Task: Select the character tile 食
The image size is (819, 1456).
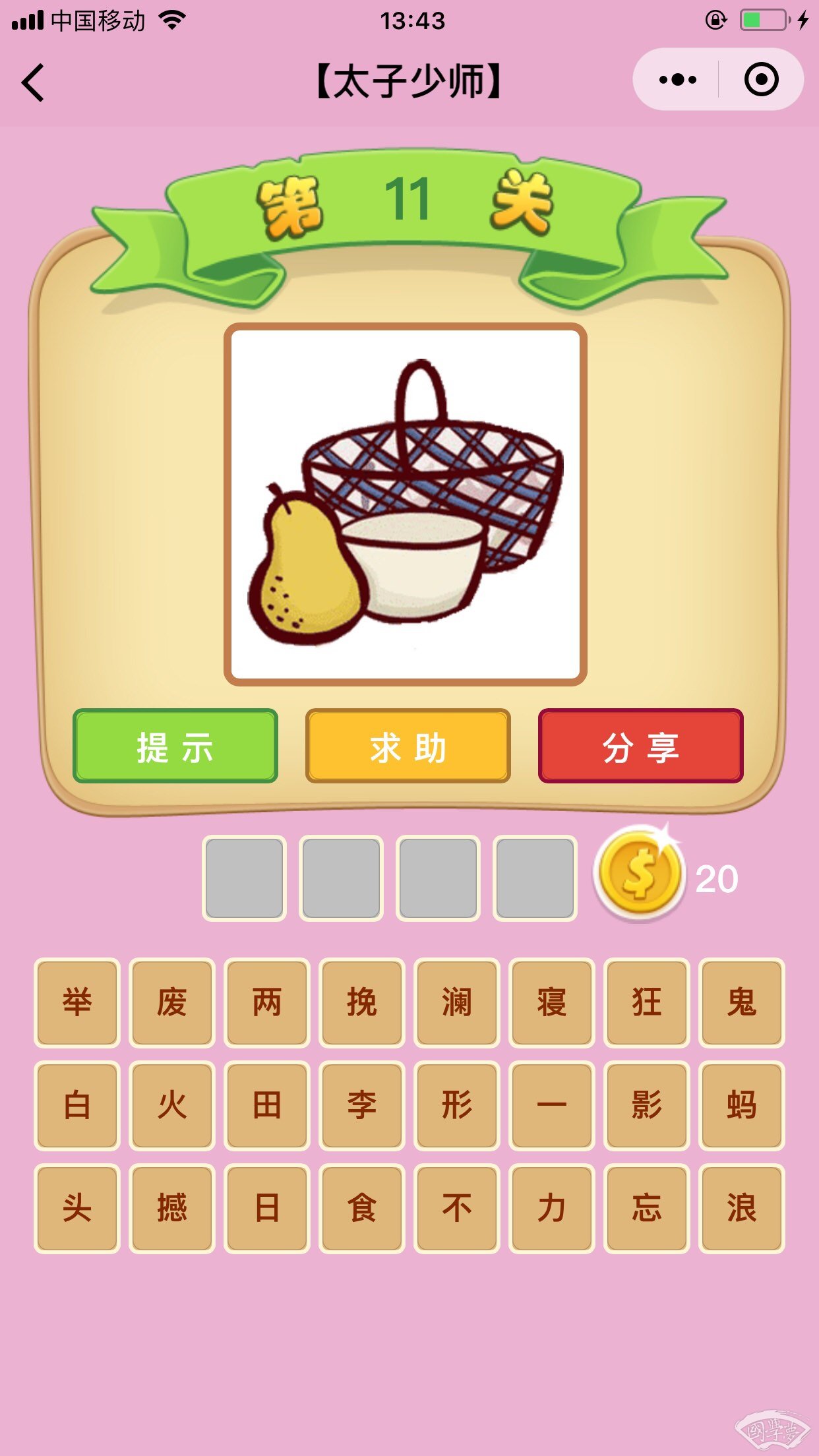Action: (362, 1208)
